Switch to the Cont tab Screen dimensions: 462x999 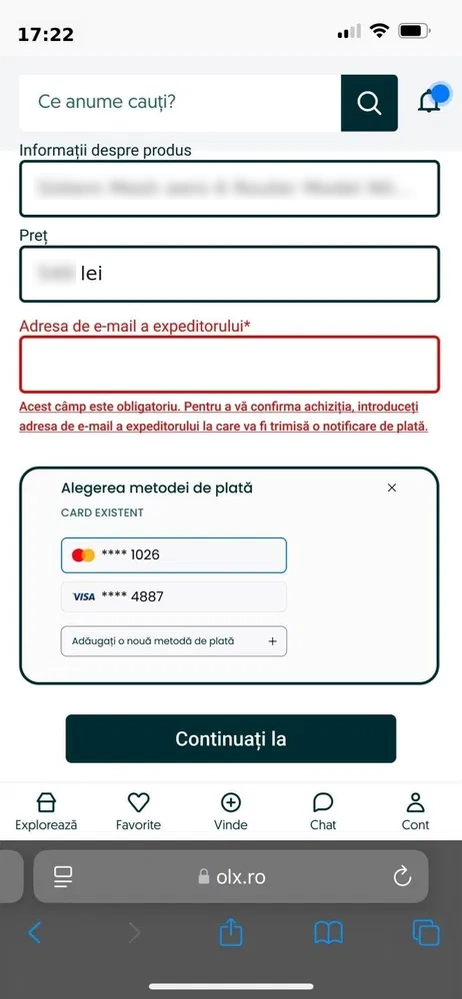415,812
